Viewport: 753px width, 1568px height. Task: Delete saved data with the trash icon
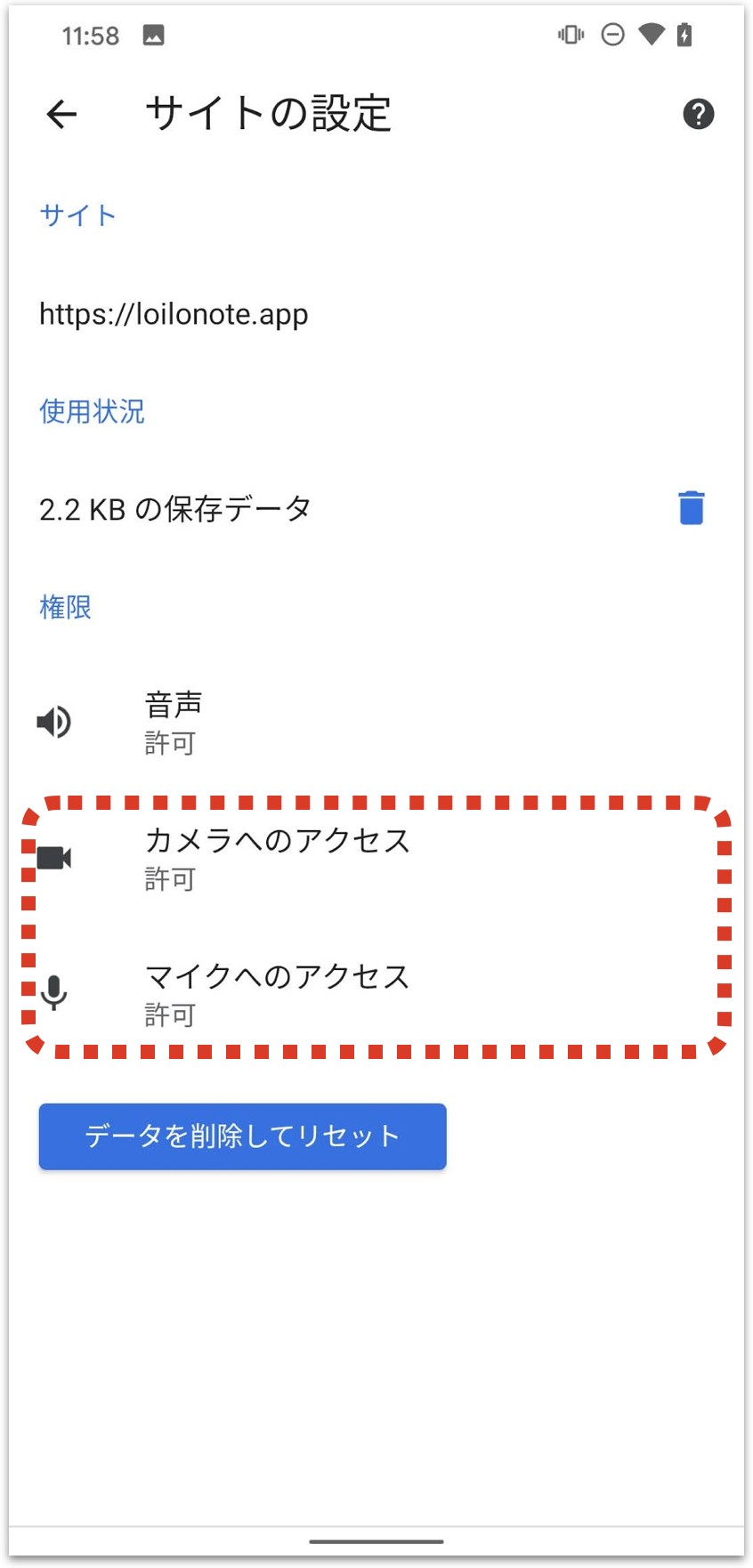[691, 508]
